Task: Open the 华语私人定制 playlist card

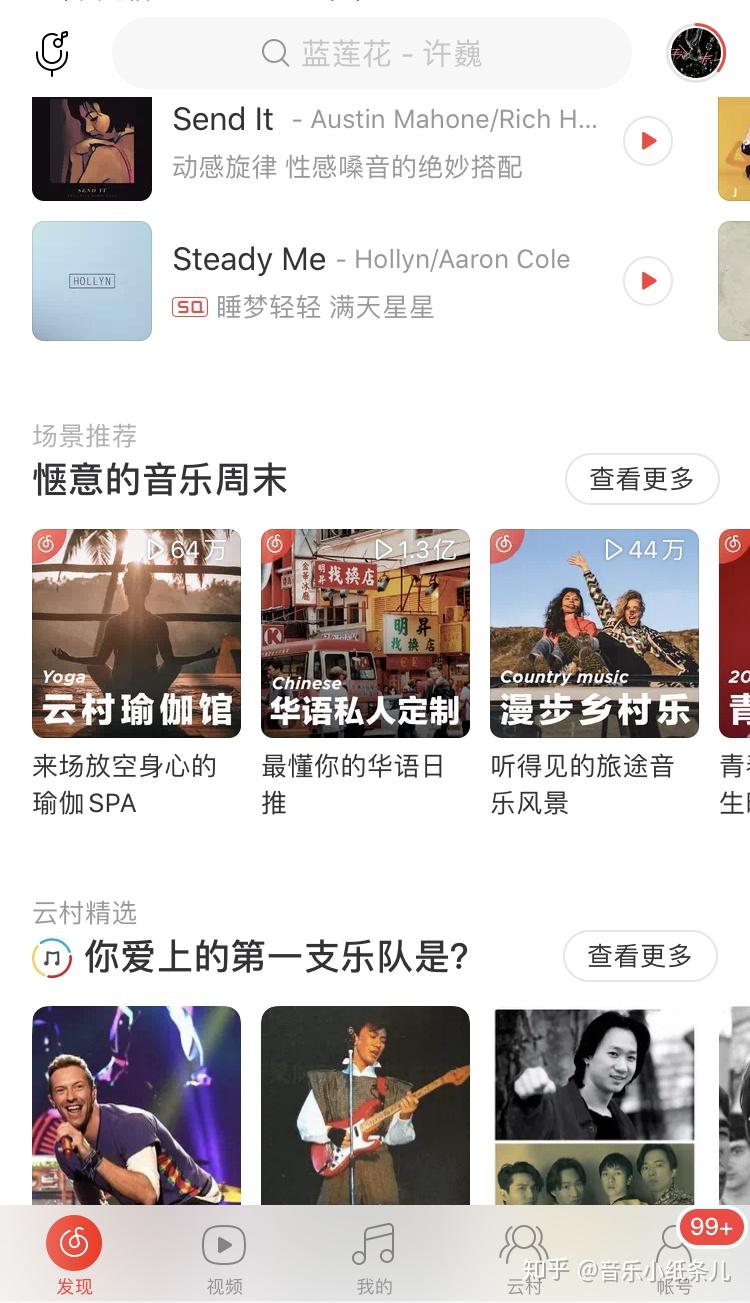Action: 365,633
